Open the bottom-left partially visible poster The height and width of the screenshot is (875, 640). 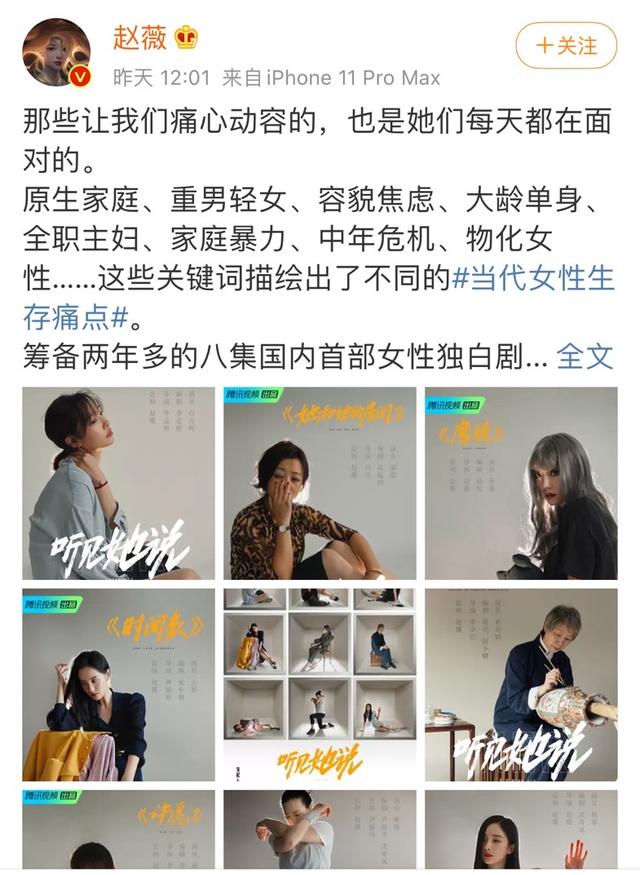coord(118,830)
